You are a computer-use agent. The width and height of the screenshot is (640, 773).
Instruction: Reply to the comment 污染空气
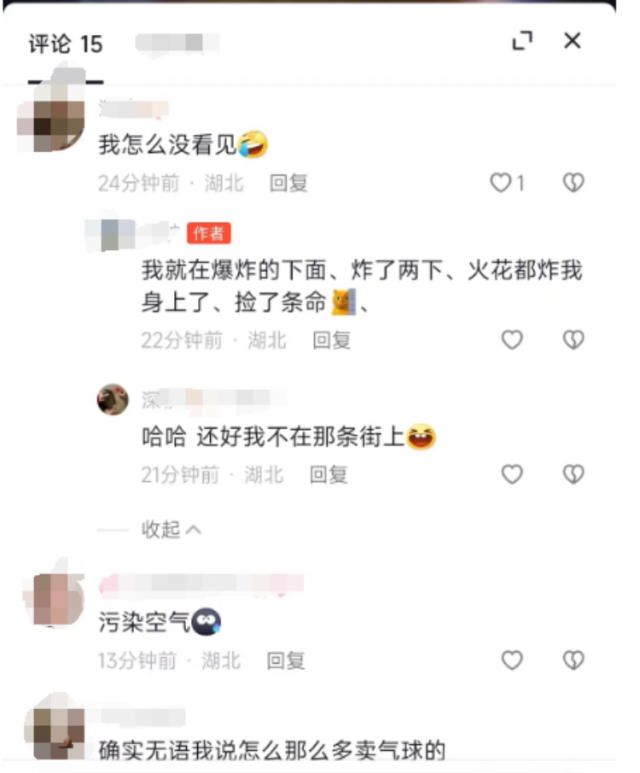click(x=286, y=660)
